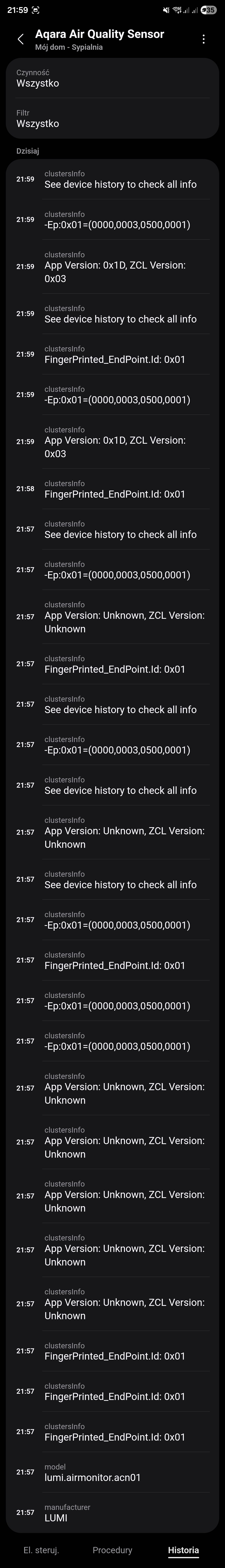The width and height of the screenshot is (225, 1568).
Task: Switch to the El. steruj. tab
Action: pos(41,1550)
